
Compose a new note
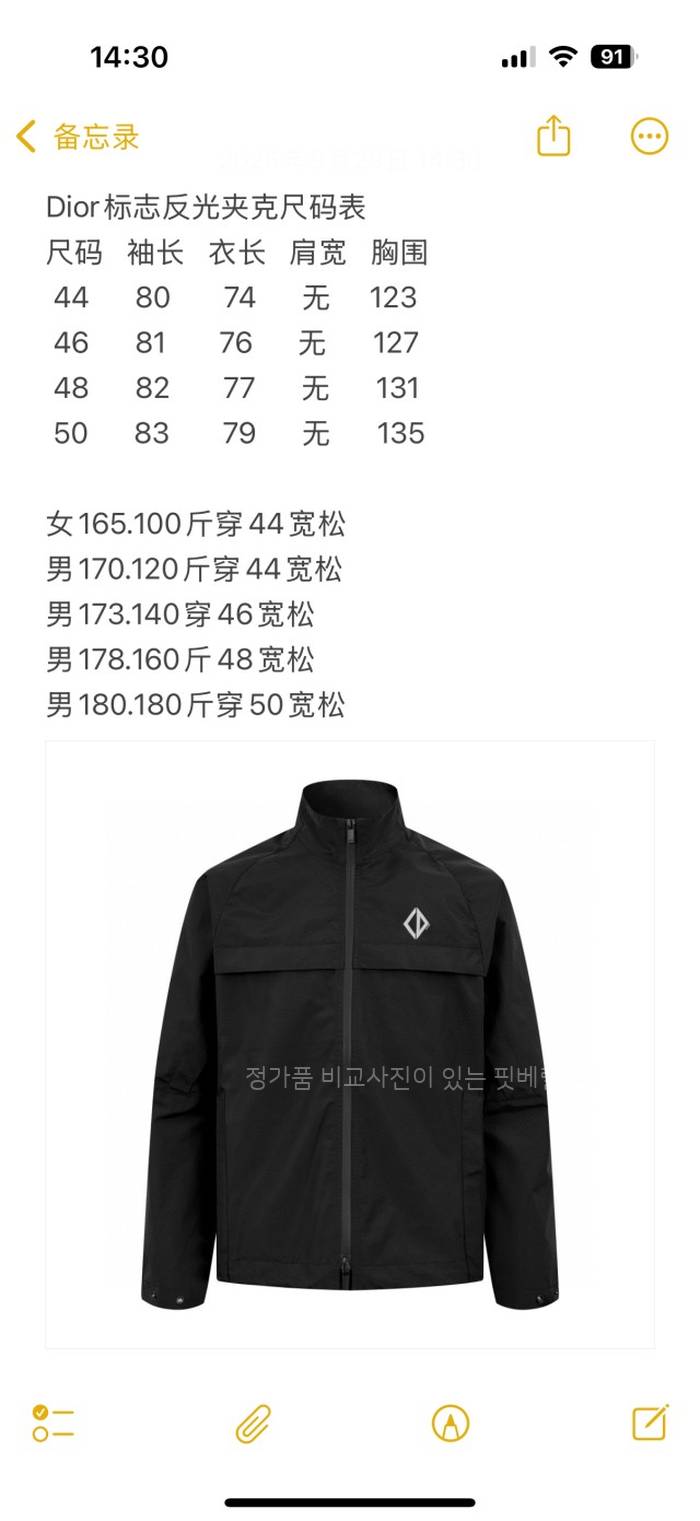point(650,1422)
